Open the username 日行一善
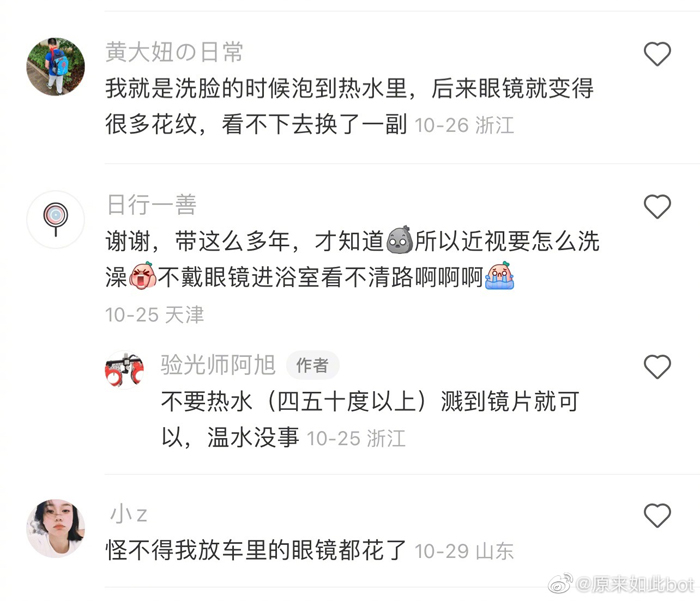 pyautogui.click(x=152, y=205)
